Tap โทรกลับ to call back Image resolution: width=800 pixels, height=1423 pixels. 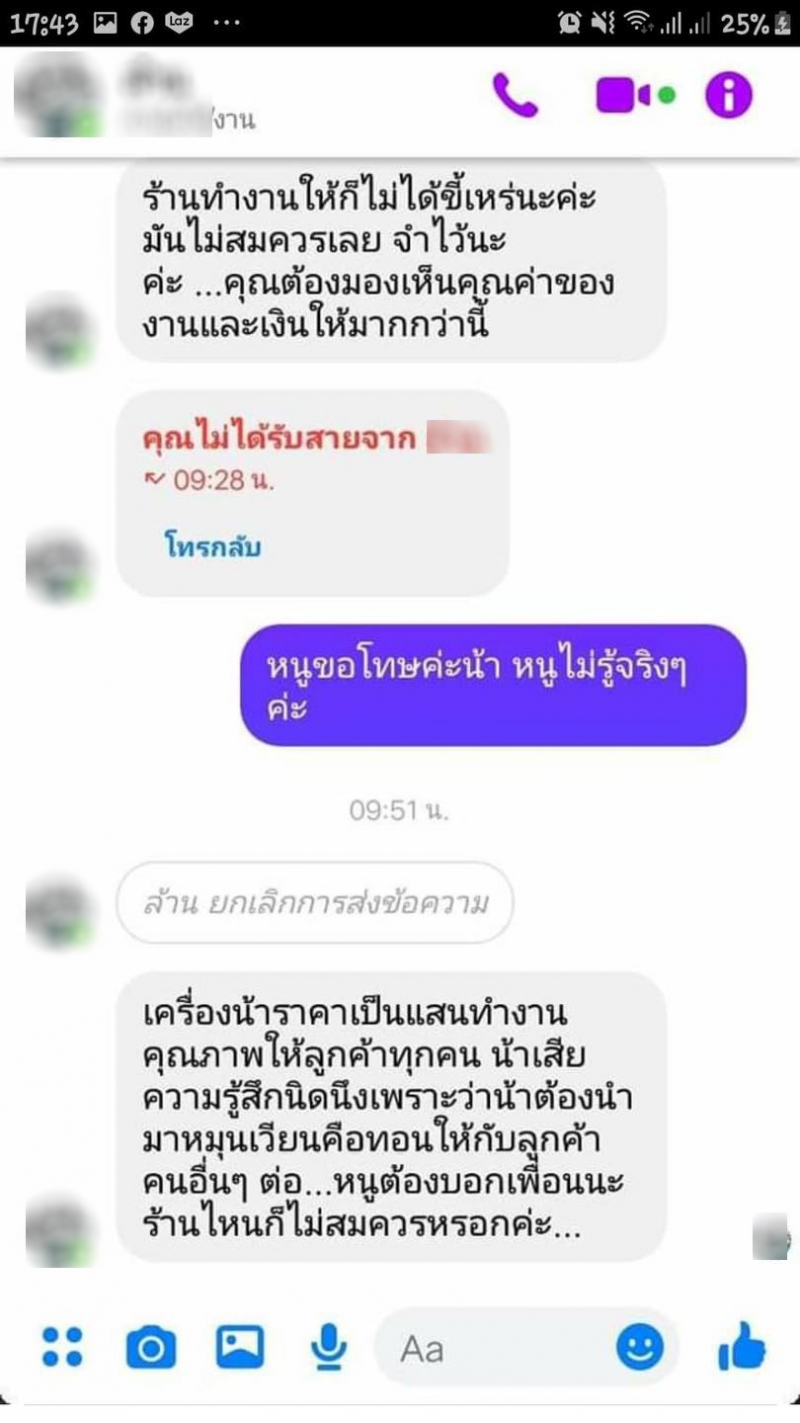point(212,546)
